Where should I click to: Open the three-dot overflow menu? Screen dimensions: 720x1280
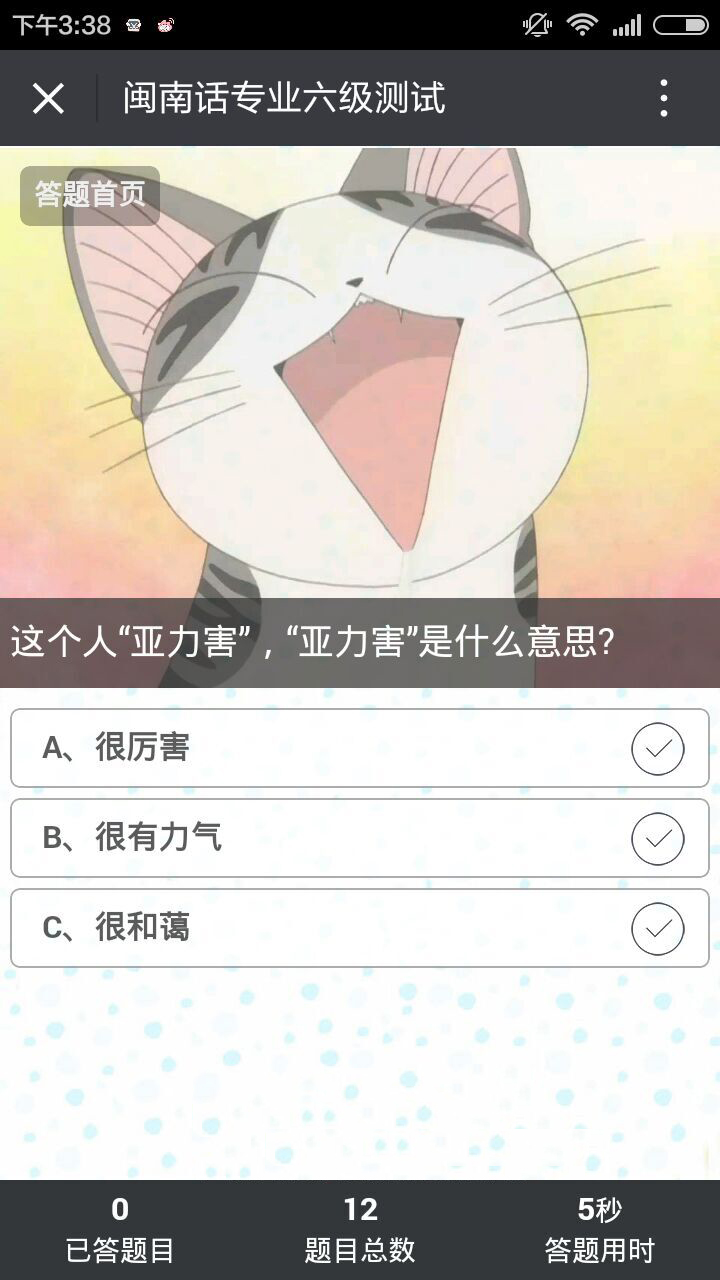tap(664, 99)
